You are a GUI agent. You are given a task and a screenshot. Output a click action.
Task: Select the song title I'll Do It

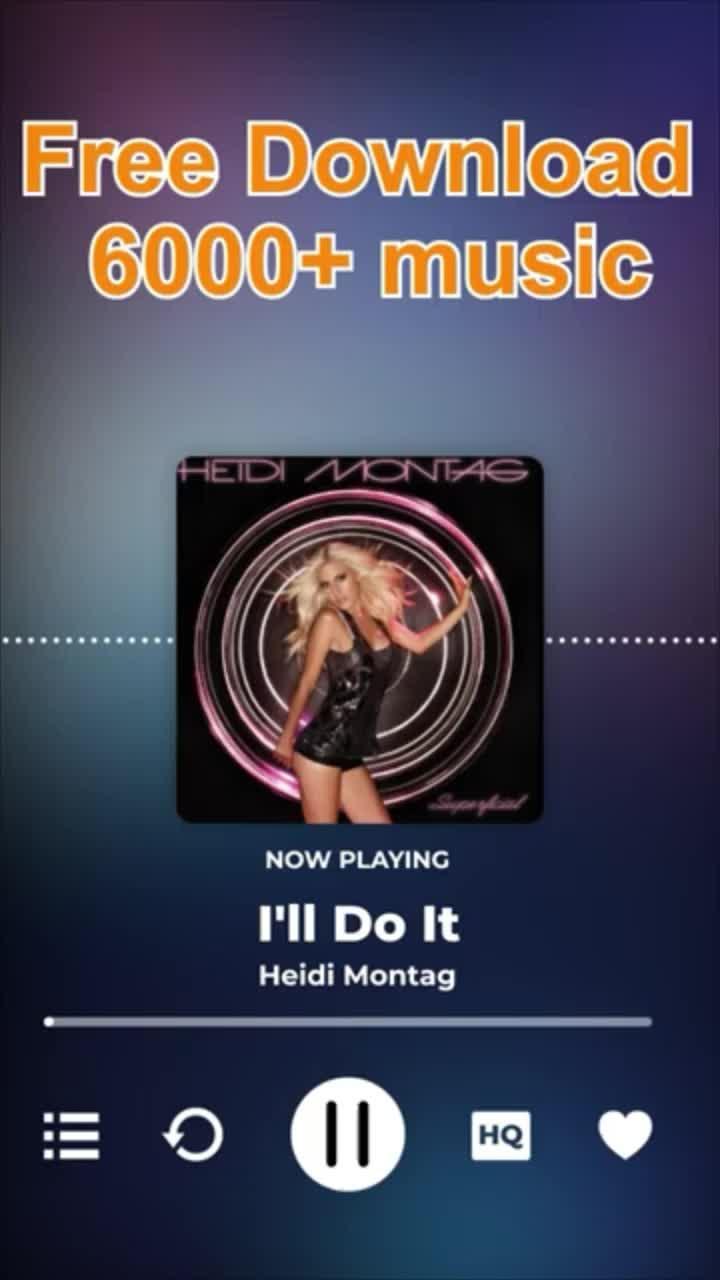(359, 925)
